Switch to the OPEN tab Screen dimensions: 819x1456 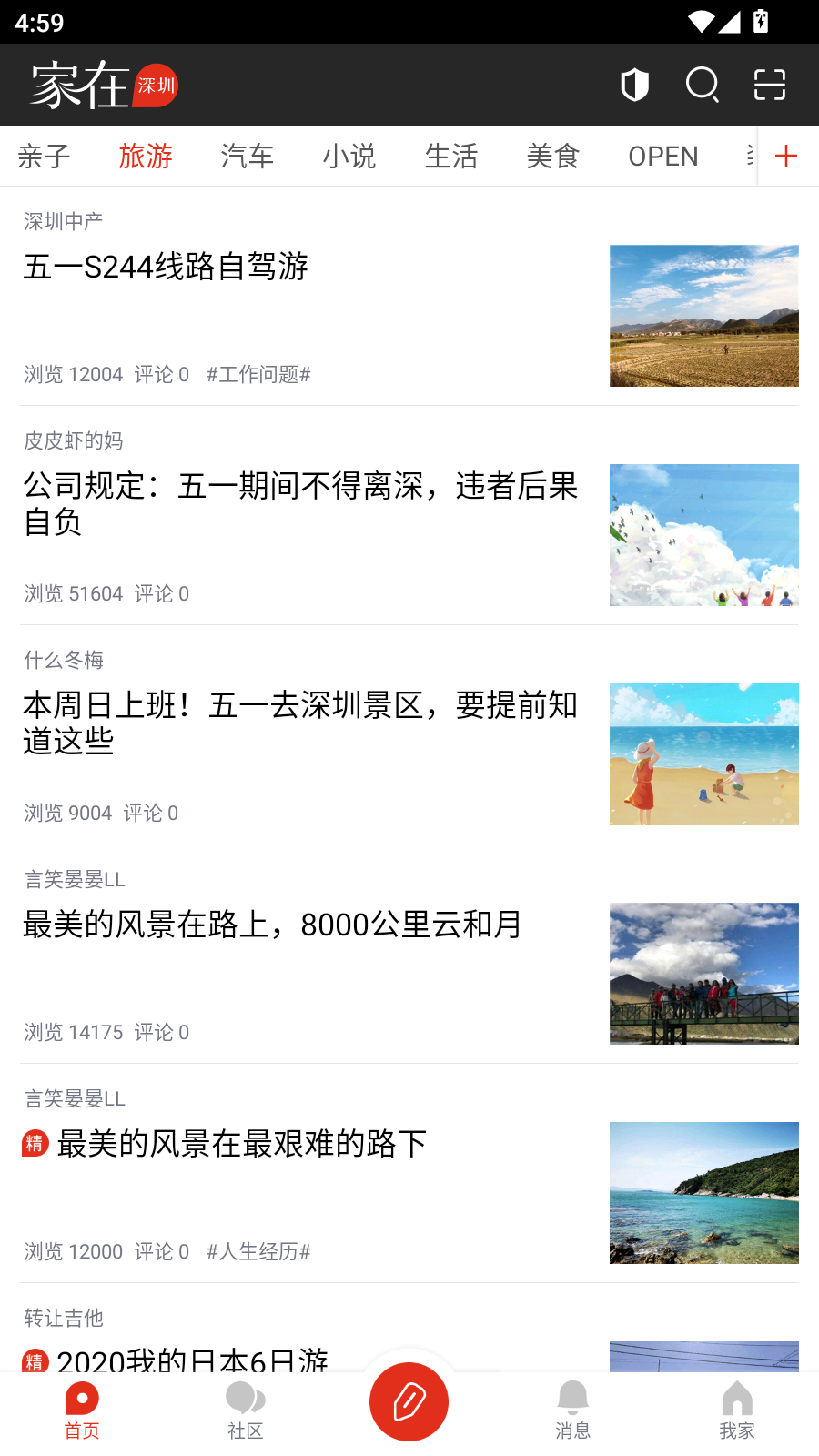(x=663, y=157)
